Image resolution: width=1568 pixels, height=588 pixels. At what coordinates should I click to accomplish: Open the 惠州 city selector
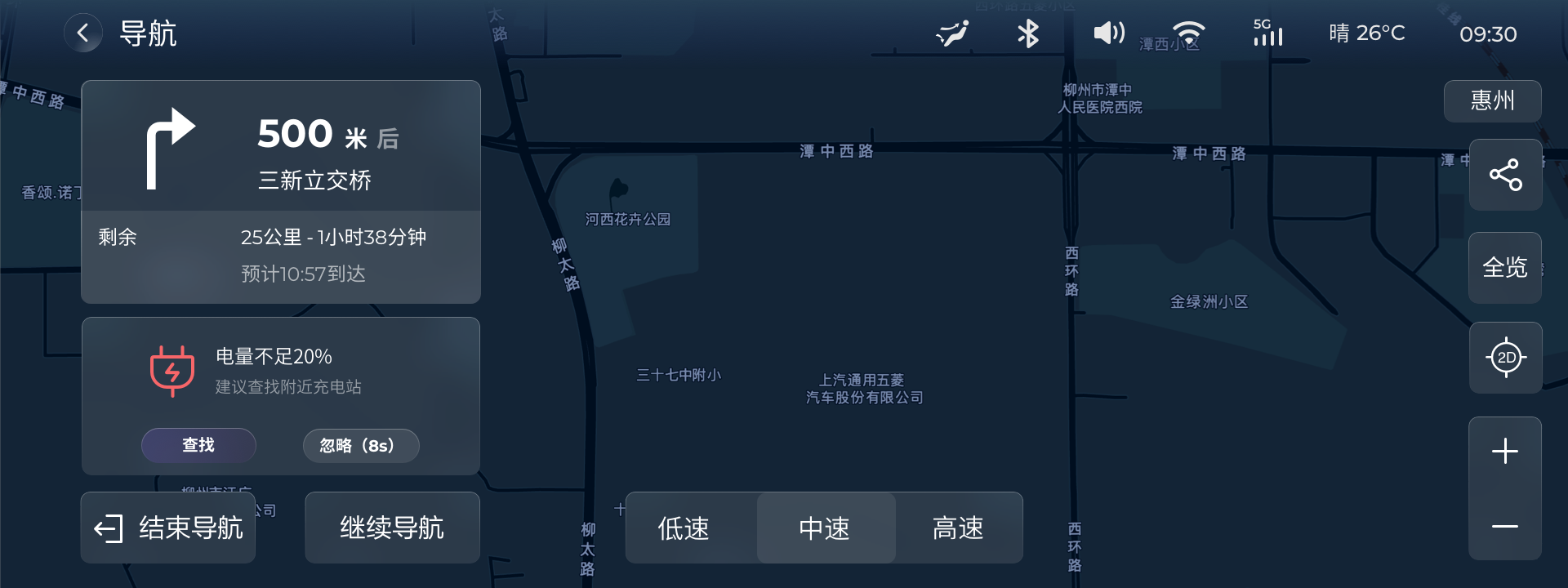[x=1492, y=100]
